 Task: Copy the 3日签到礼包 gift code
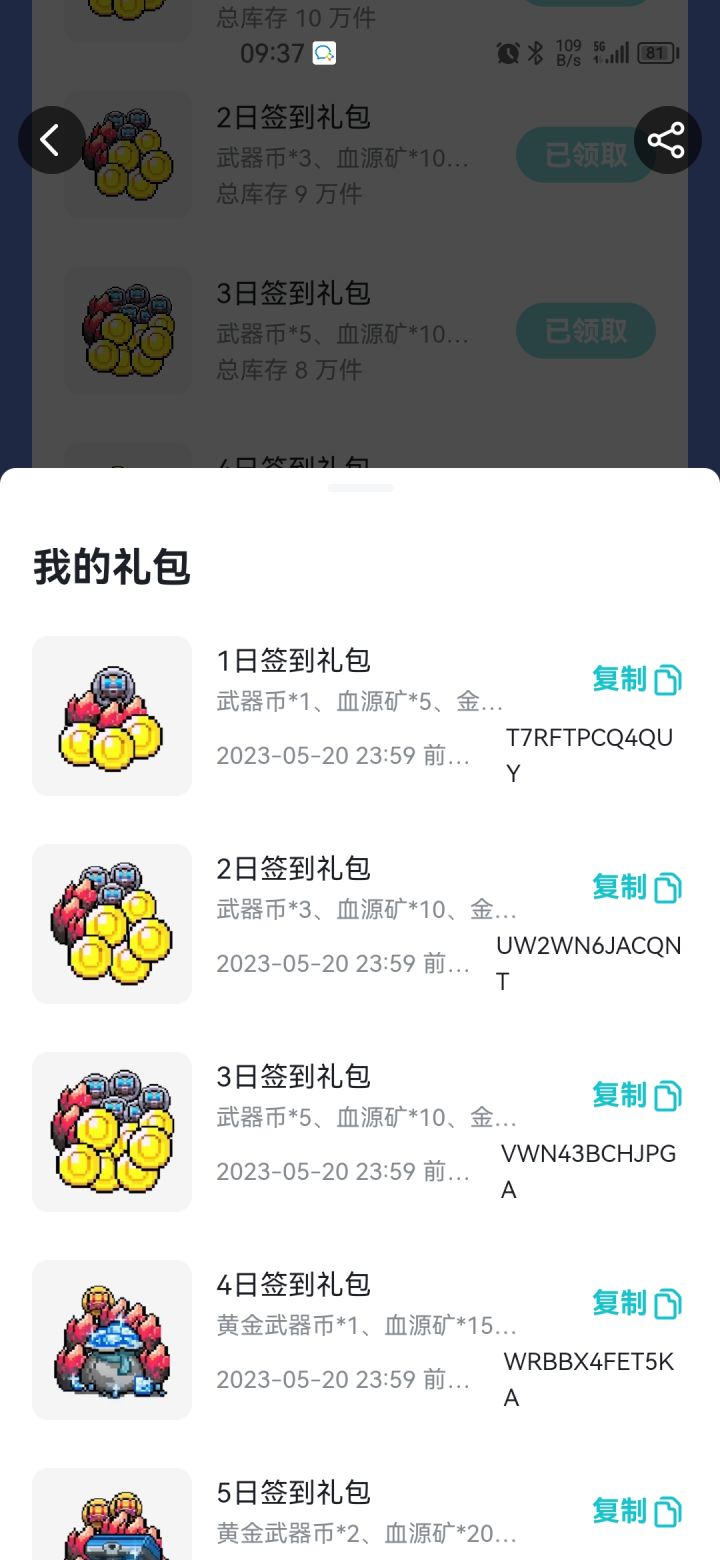click(636, 1096)
